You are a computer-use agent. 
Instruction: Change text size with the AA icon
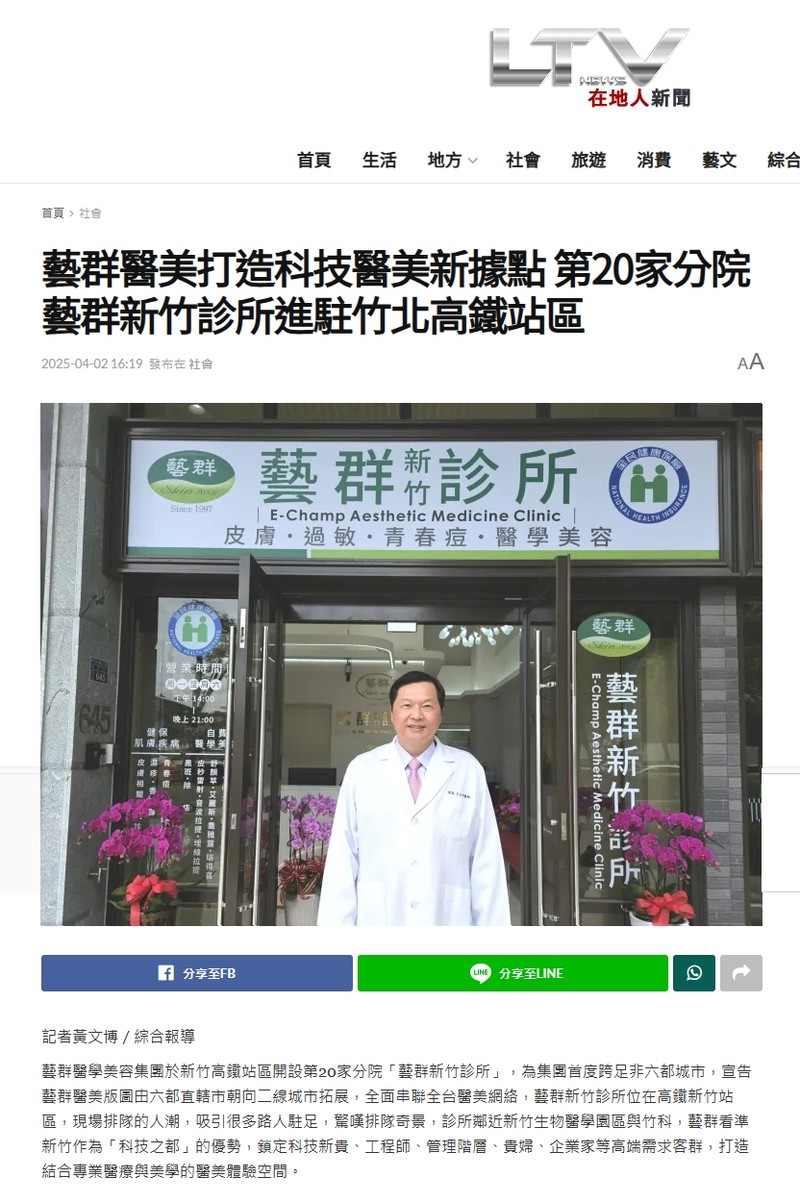(x=750, y=362)
